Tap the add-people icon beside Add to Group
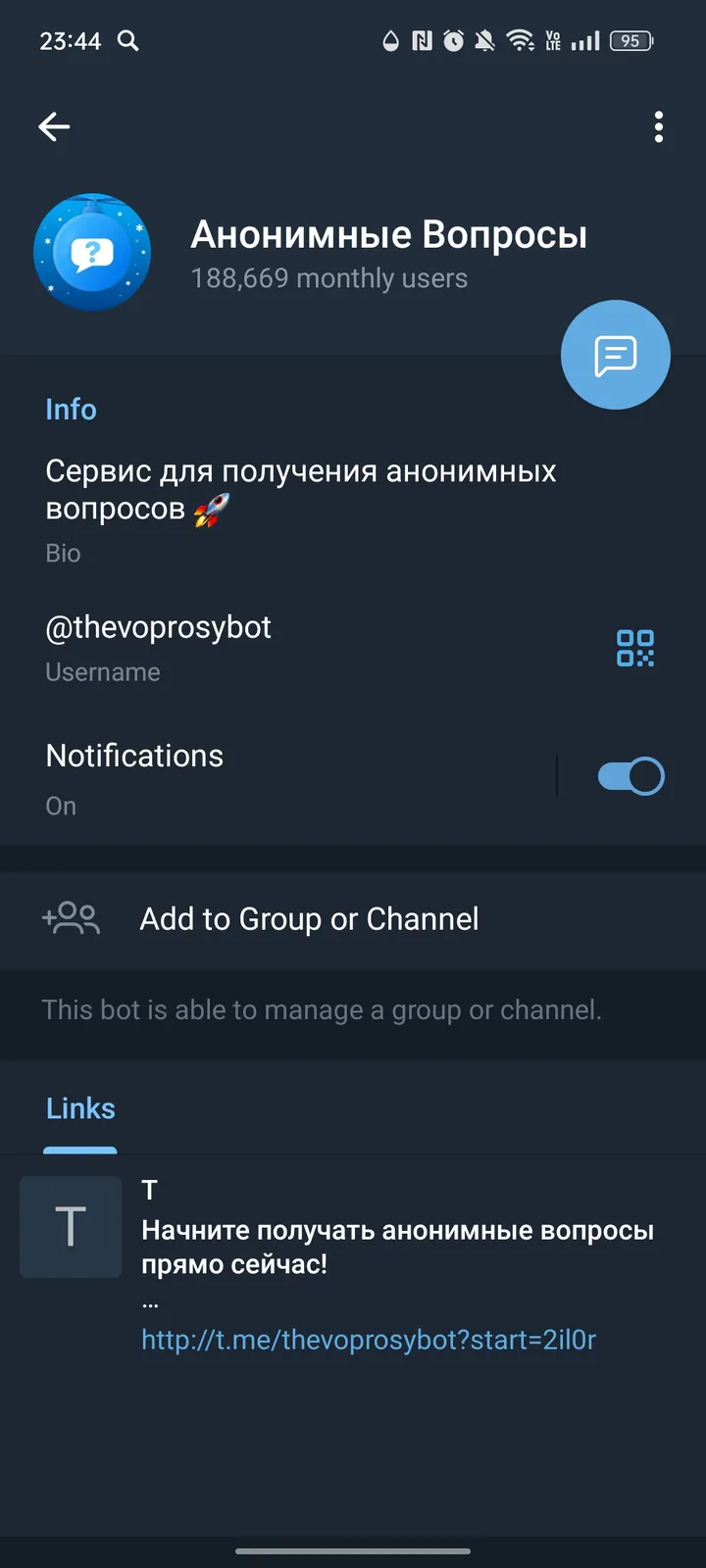 [x=70, y=919]
